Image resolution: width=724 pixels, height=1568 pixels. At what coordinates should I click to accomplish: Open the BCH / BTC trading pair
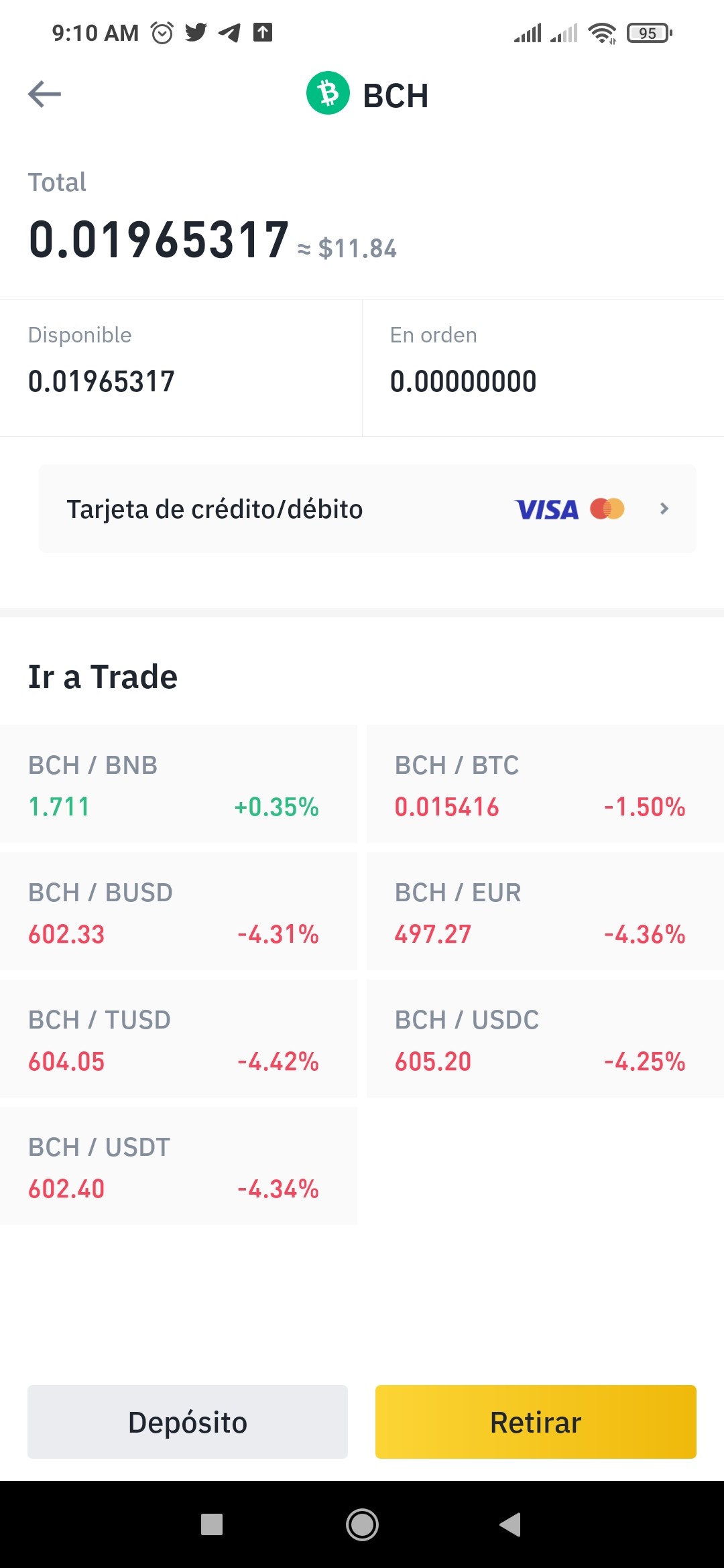click(545, 784)
